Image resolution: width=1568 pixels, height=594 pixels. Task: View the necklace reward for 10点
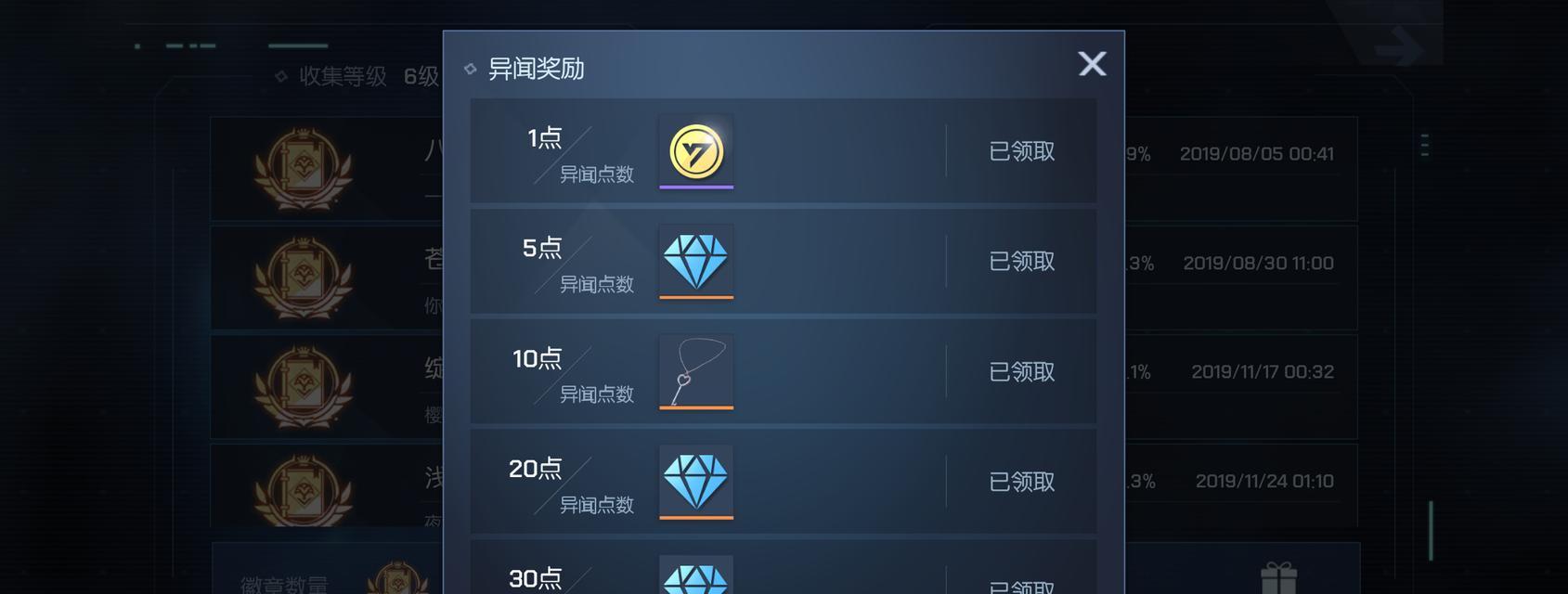[696, 371]
